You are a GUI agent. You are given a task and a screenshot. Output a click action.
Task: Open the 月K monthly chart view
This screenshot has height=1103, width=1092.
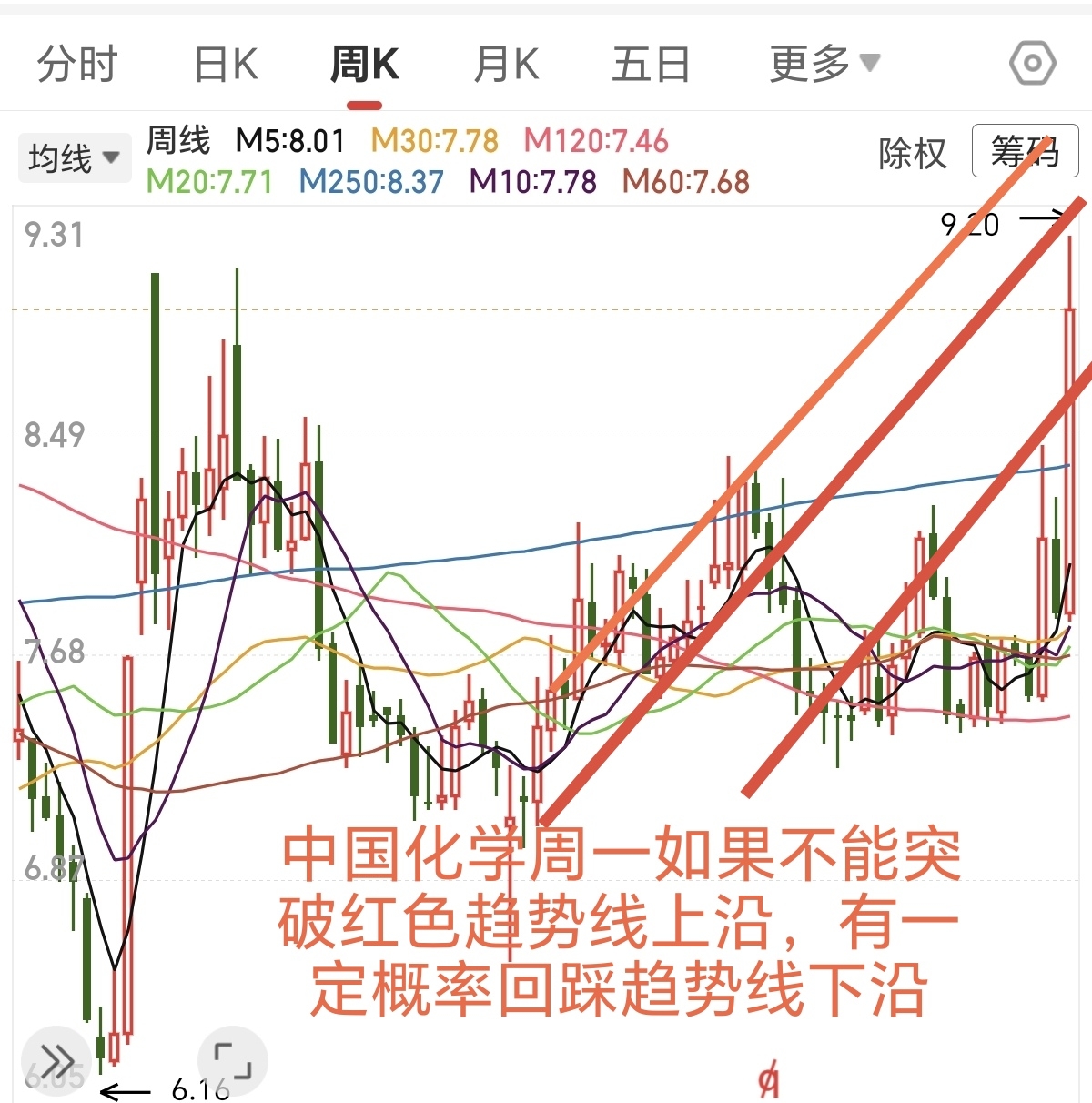pos(506,62)
